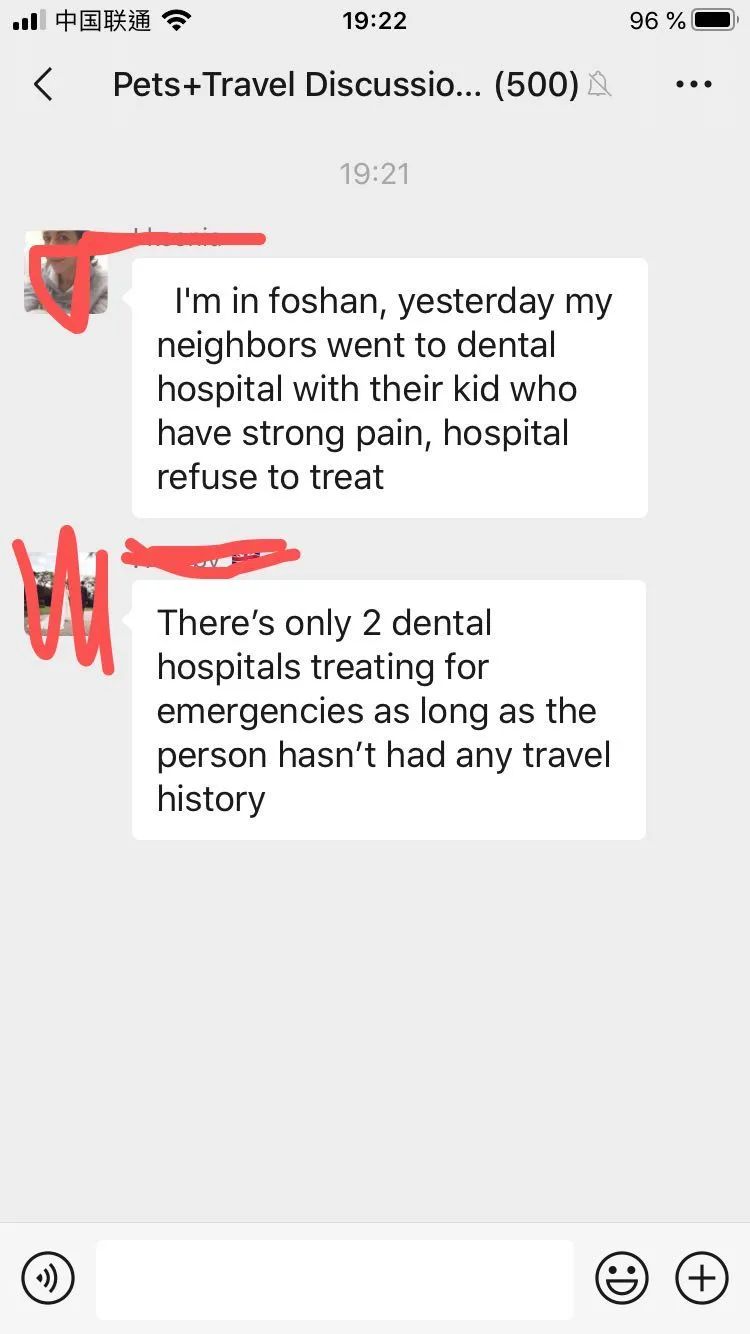Switch to voice message input
This screenshot has width=750, height=1334.
48,1278
